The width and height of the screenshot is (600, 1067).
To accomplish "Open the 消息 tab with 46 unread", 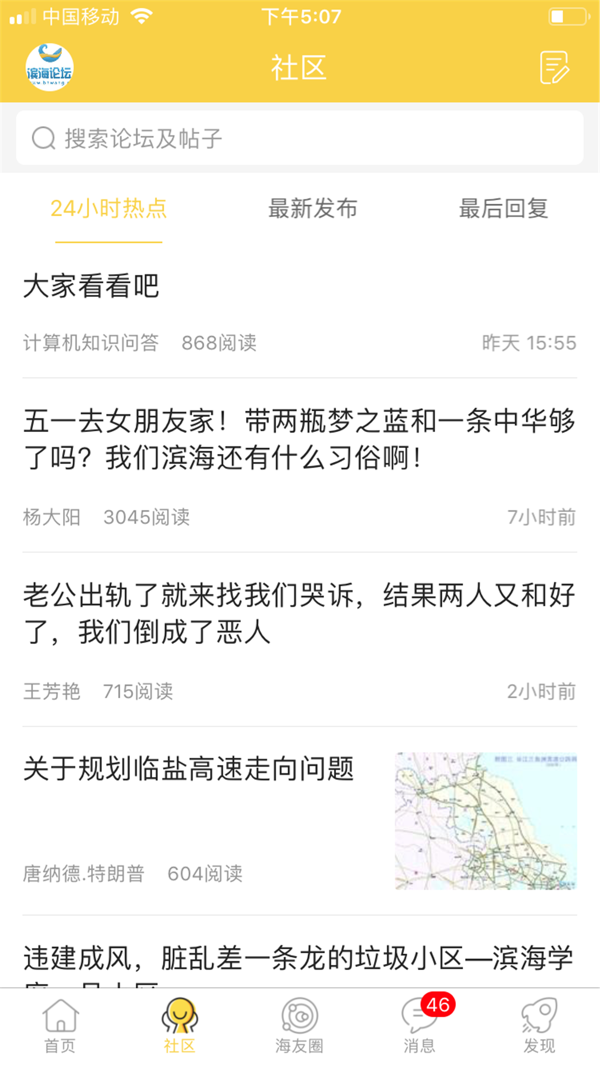I will tap(419, 1027).
